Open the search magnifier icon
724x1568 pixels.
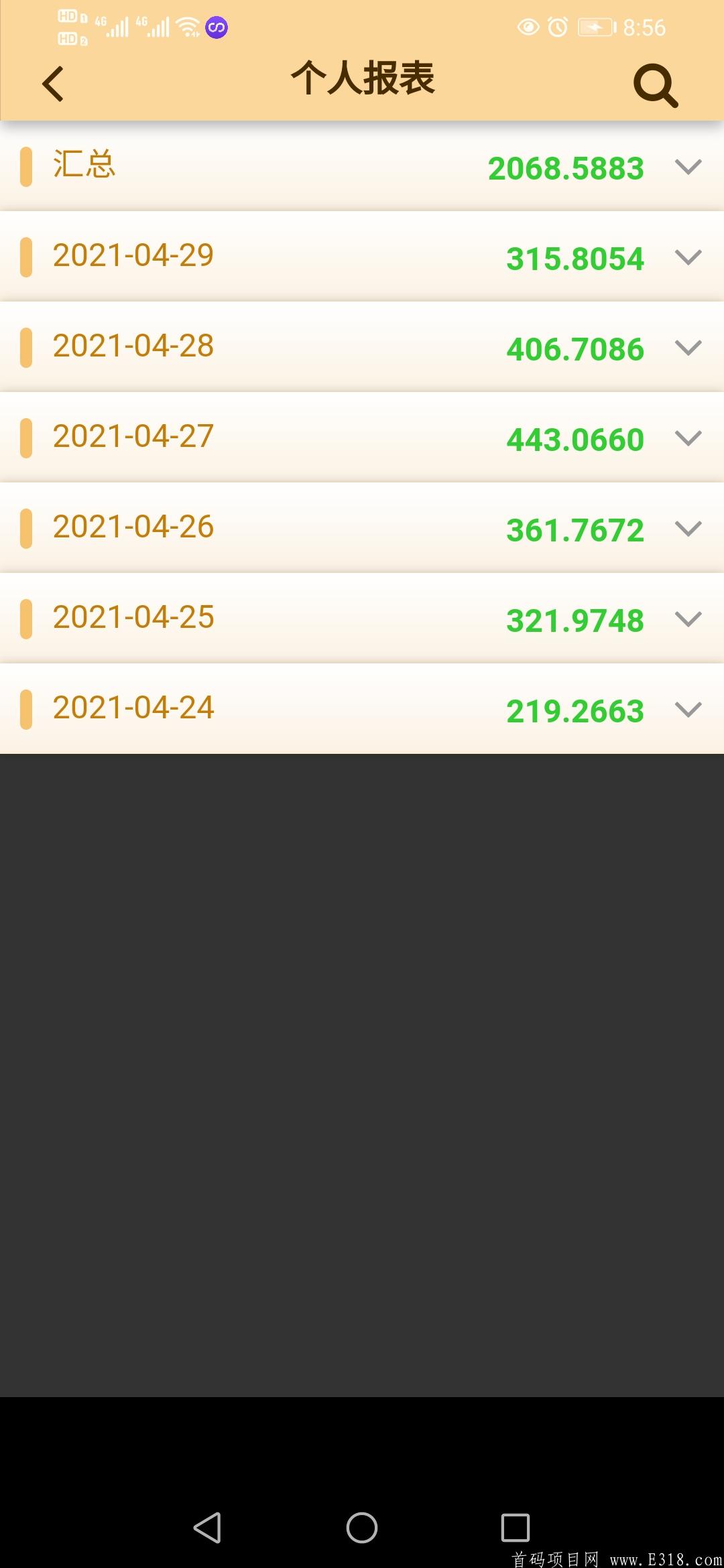(655, 85)
